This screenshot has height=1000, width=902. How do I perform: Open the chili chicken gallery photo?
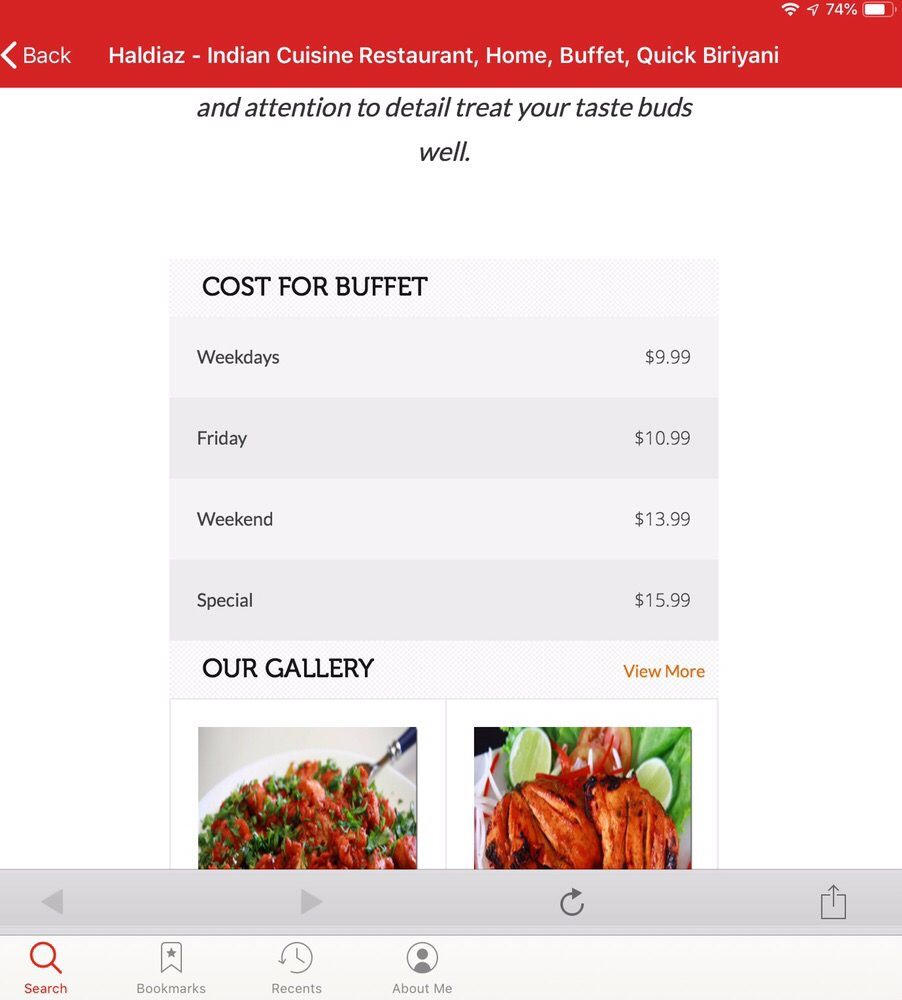click(x=307, y=797)
